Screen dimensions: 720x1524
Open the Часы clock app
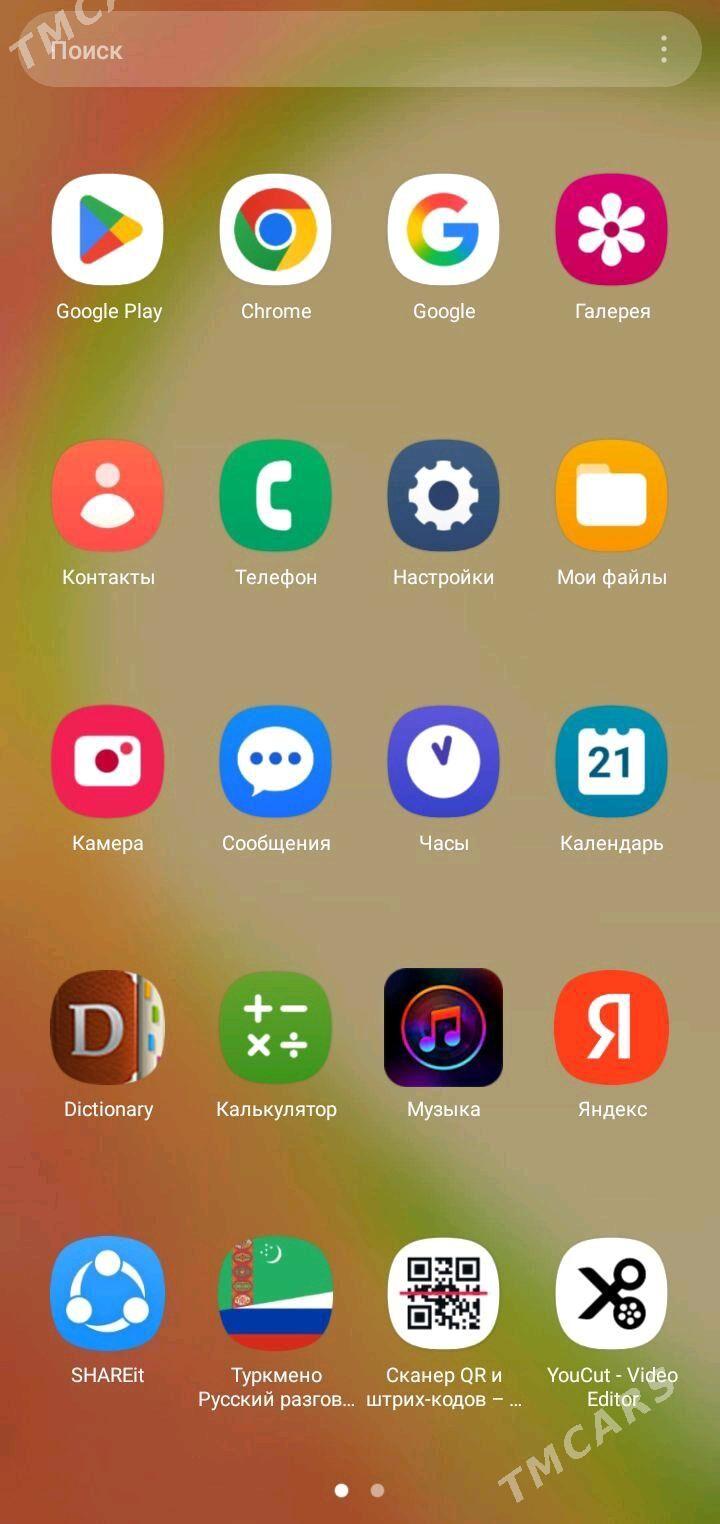444,762
